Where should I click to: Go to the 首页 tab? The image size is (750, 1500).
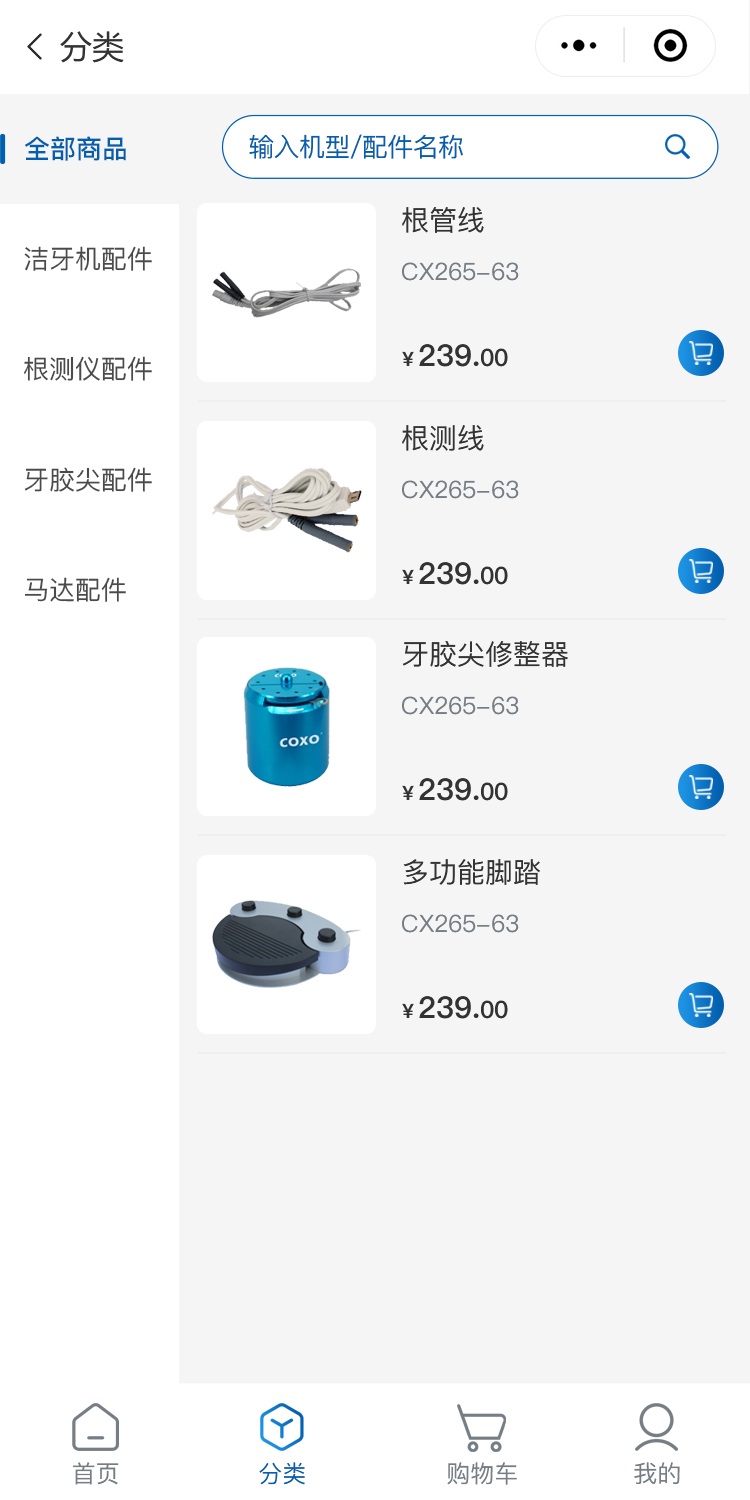(95, 1443)
